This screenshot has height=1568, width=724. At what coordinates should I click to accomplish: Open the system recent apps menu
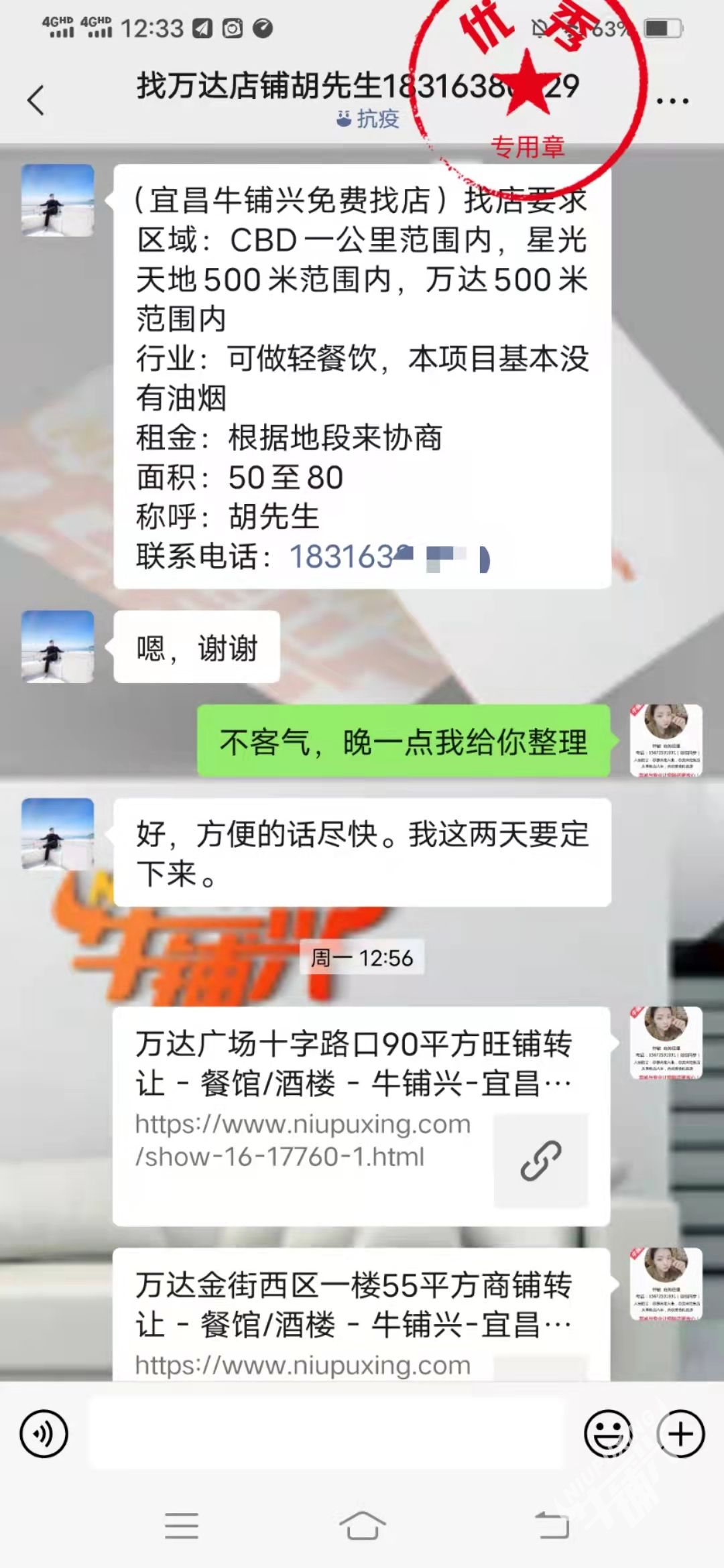[181, 1526]
